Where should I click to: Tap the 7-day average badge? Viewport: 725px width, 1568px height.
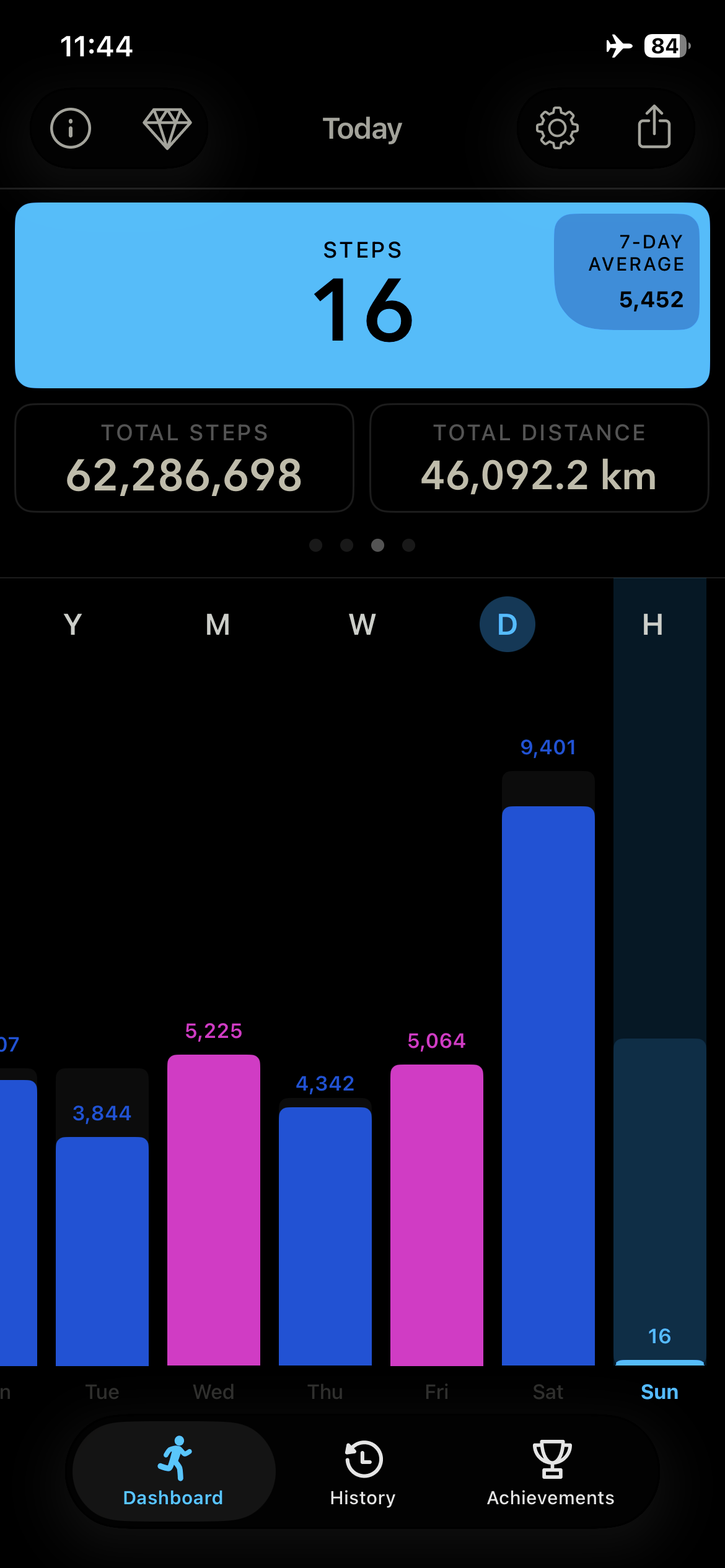click(627, 271)
